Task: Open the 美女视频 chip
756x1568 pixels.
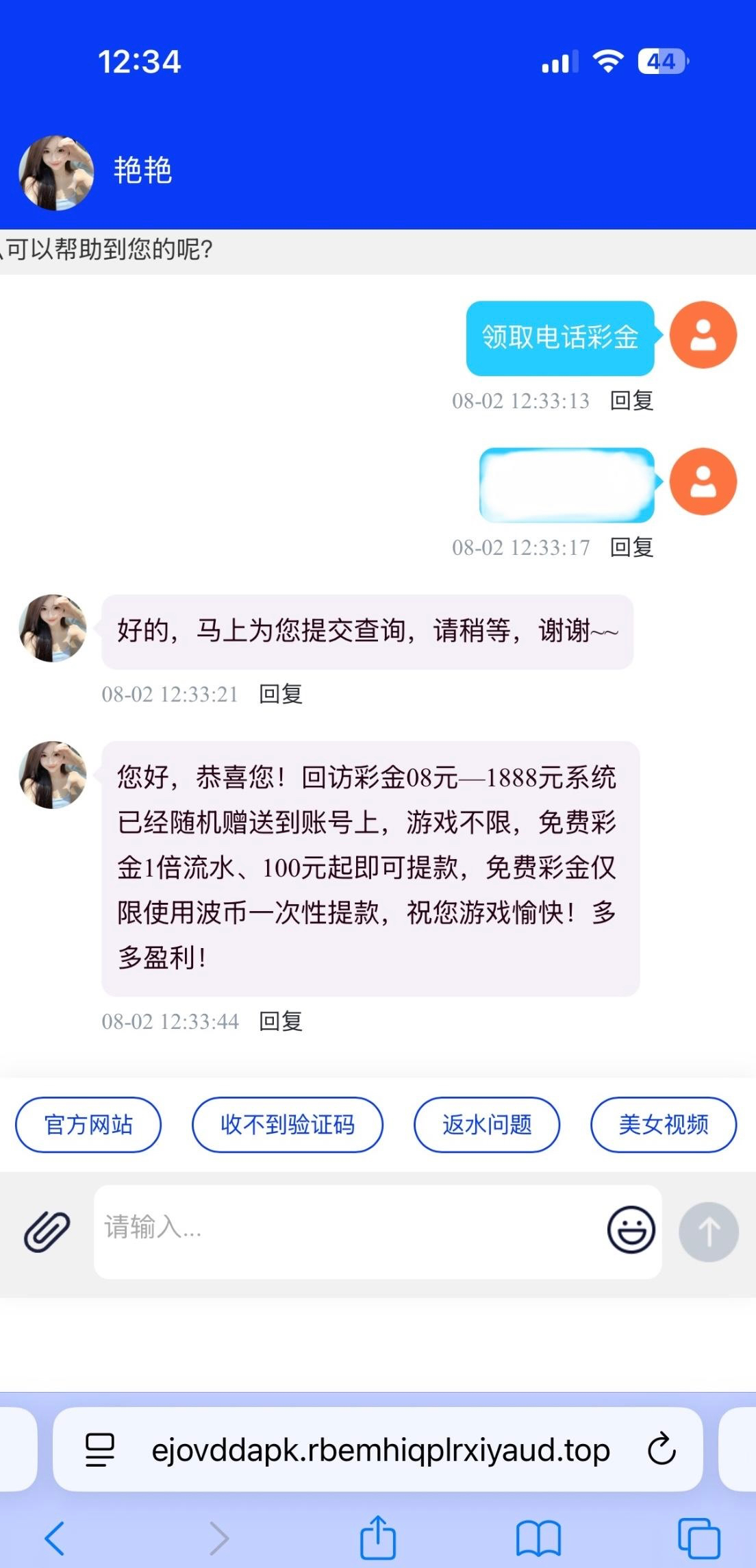Action: [x=664, y=1124]
